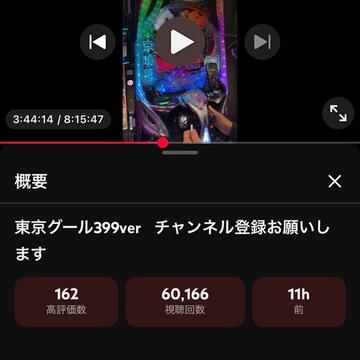The height and width of the screenshot is (360, 360).
Task: Tap the 3:44:14 / 8:15:47 time display
Action: click(58, 119)
